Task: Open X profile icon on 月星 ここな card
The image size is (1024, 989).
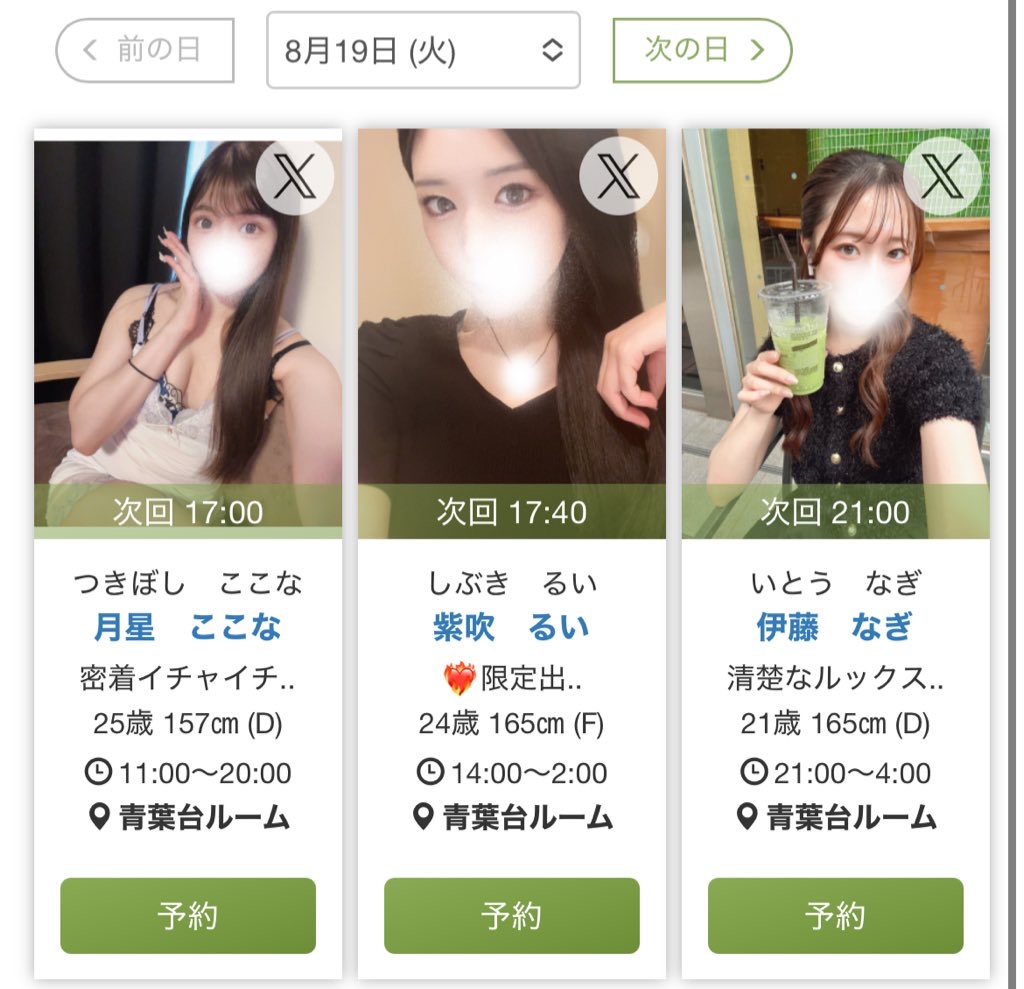Action: click(x=294, y=178)
